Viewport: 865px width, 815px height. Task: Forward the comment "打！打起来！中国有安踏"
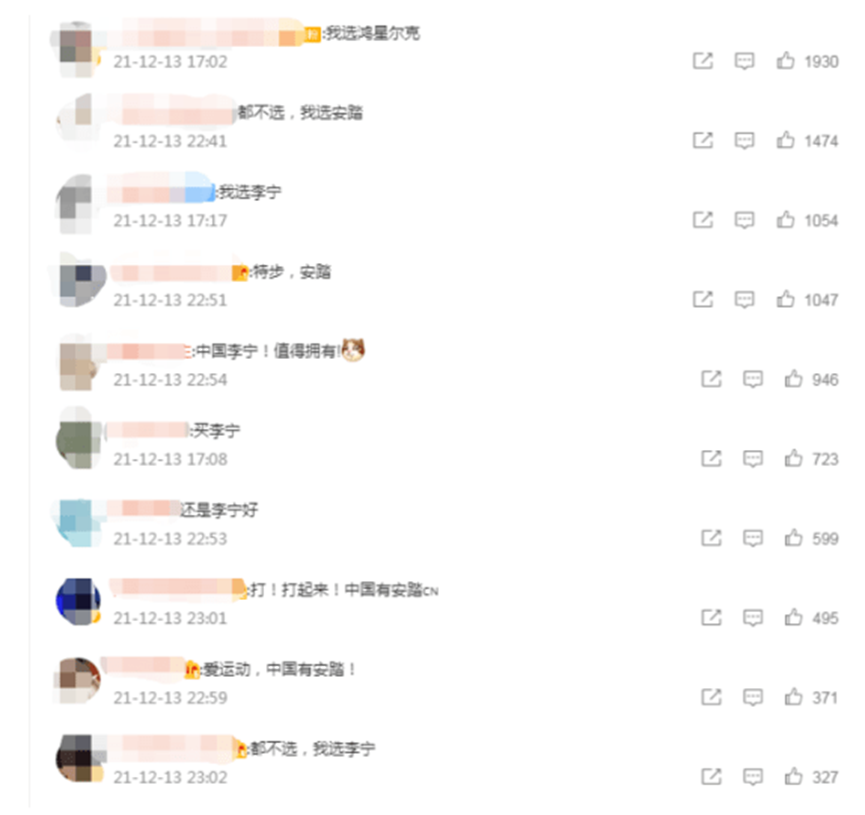[711, 617]
